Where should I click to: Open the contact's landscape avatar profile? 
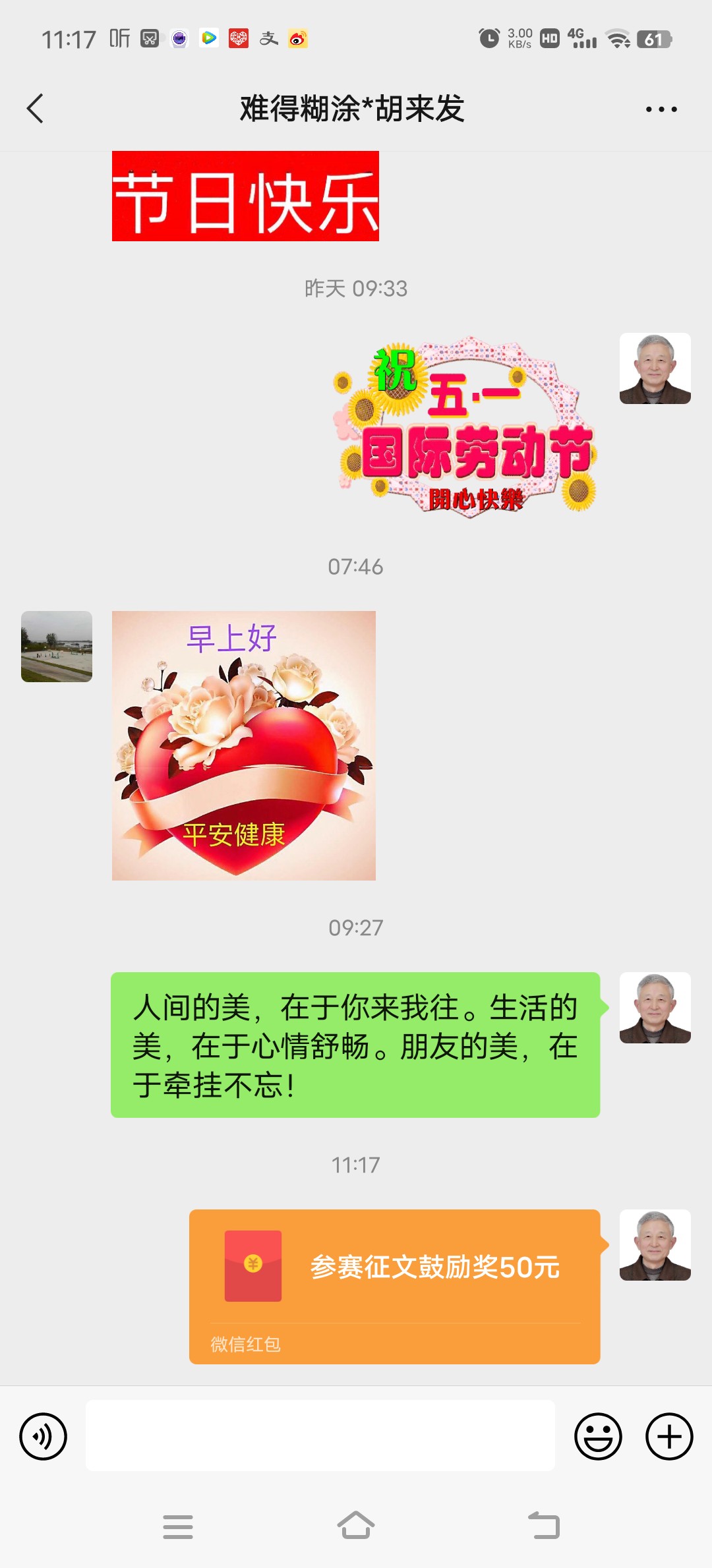pos(57,647)
